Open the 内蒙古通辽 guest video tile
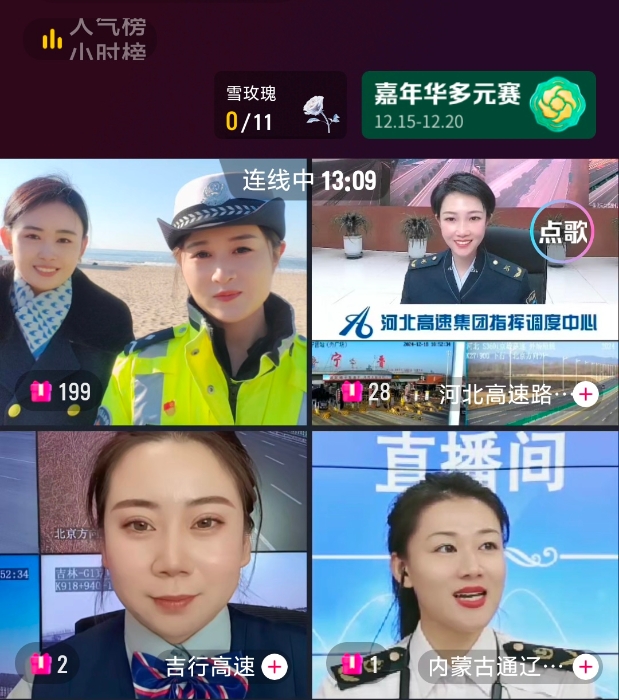The height and width of the screenshot is (700, 619). point(464,540)
